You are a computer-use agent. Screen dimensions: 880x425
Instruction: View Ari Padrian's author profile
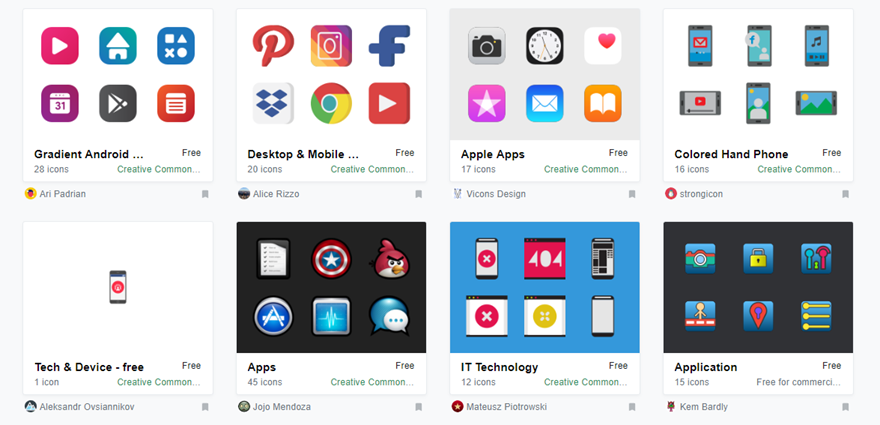pos(62,194)
